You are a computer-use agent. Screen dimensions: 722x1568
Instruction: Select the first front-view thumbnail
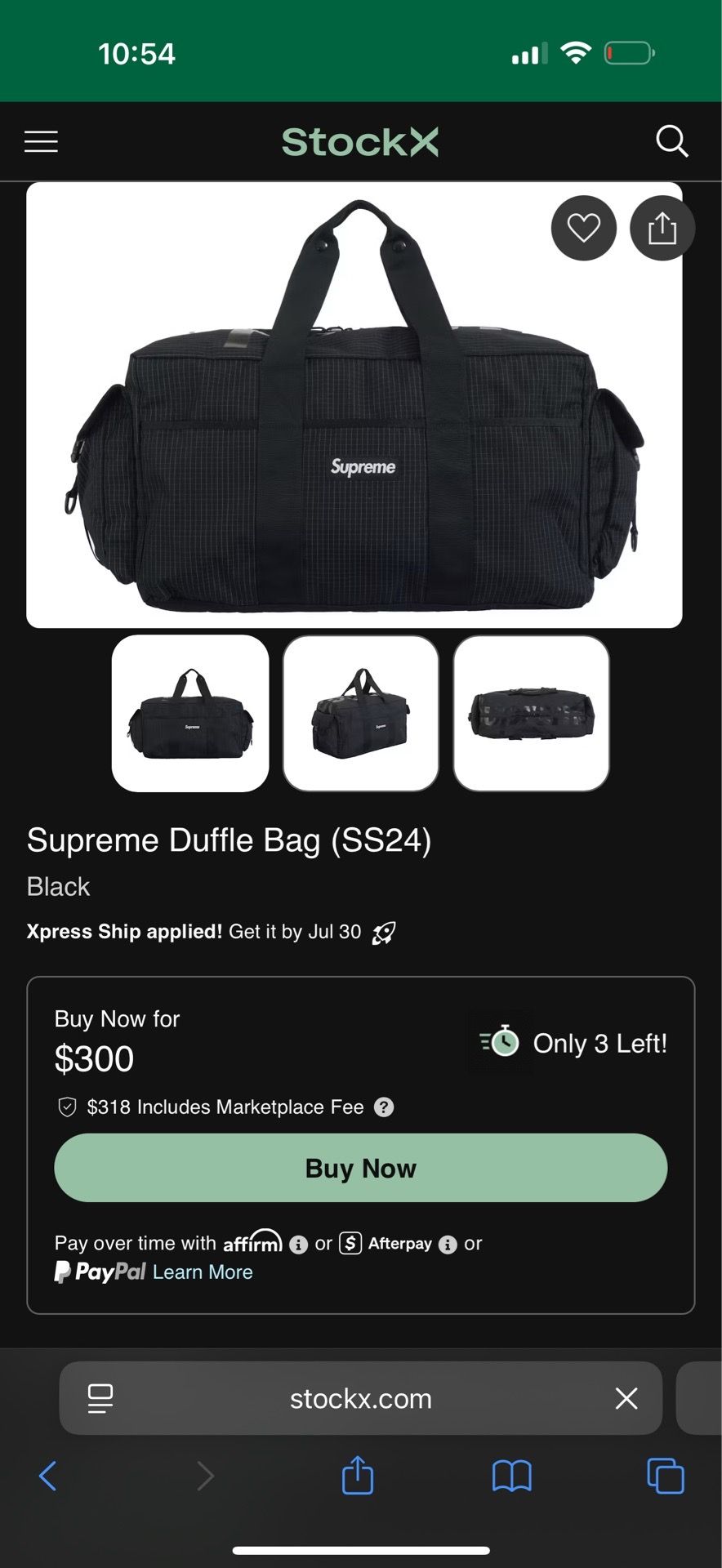click(x=190, y=713)
